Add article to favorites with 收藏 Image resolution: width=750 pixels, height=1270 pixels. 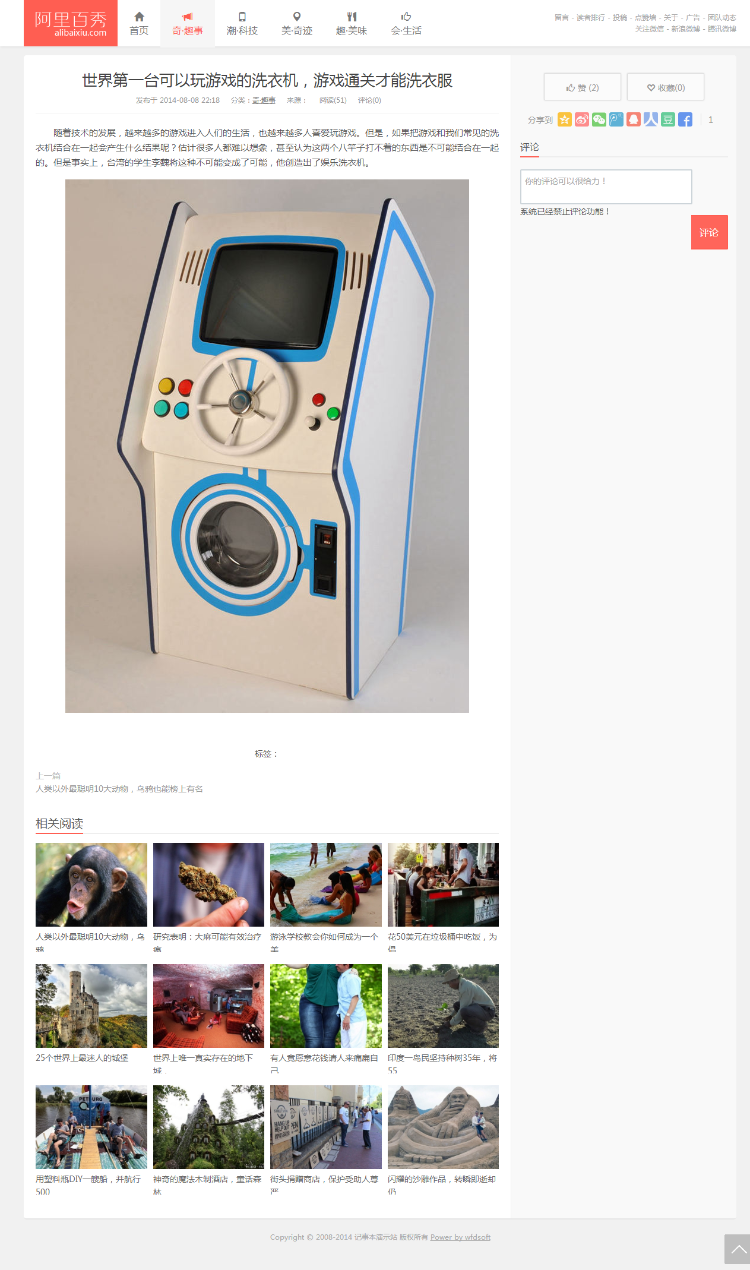pyautogui.click(x=665, y=87)
